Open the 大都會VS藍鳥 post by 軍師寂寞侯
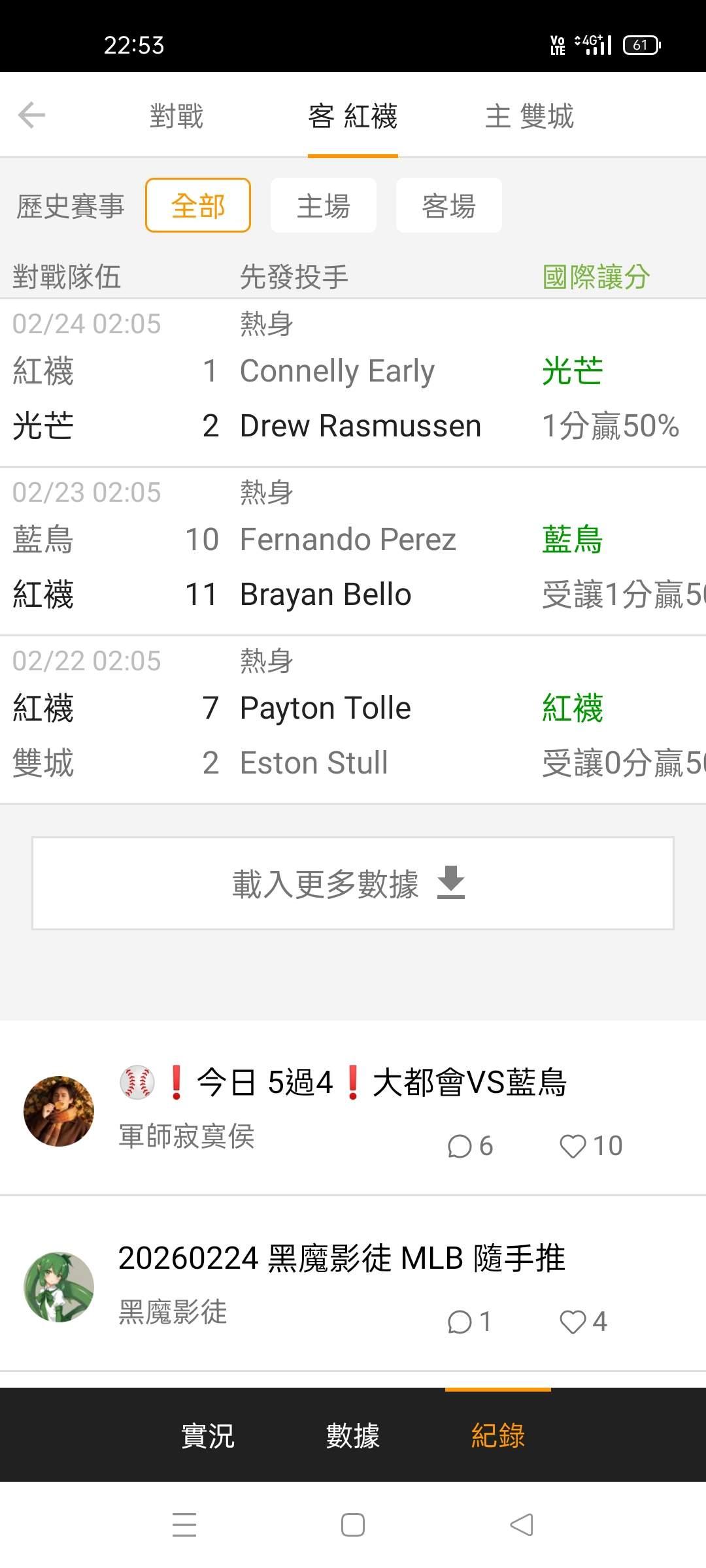Screen dimensions: 706x1568 click(x=343, y=1083)
